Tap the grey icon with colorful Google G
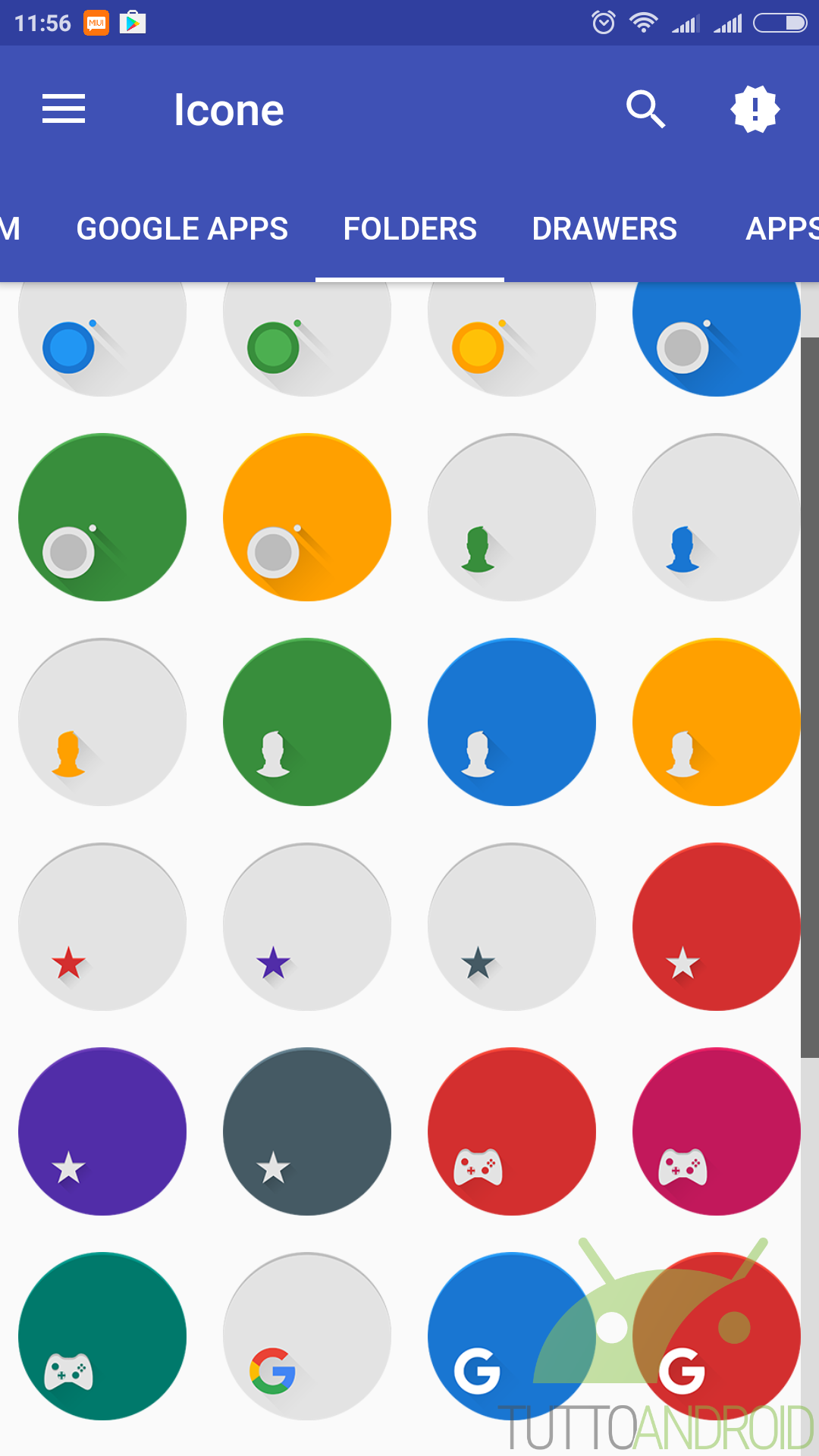 coord(307,1336)
